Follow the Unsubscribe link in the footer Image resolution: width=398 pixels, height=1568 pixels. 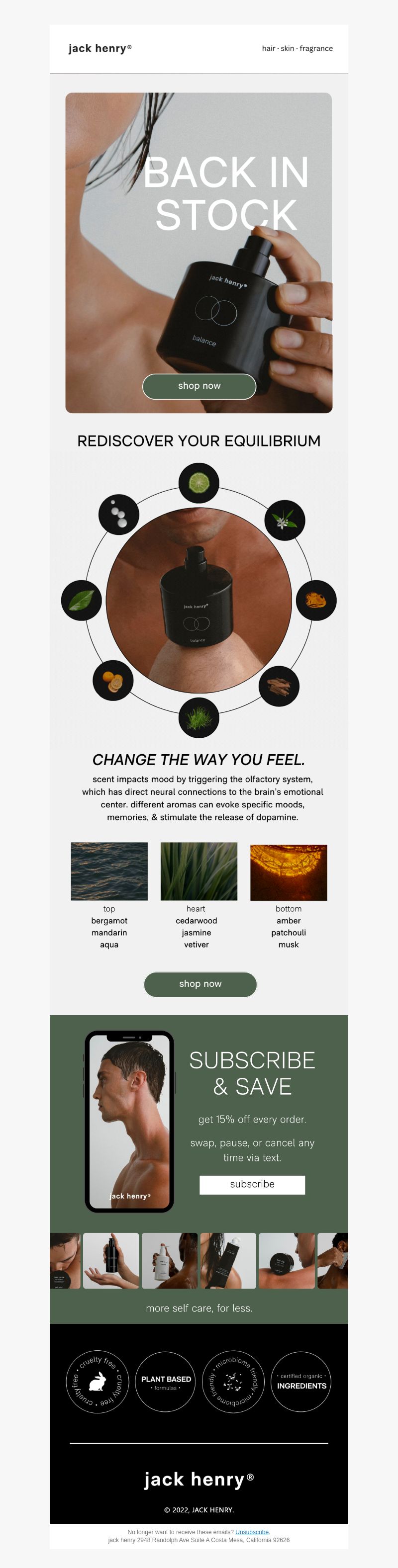tap(252, 1532)
